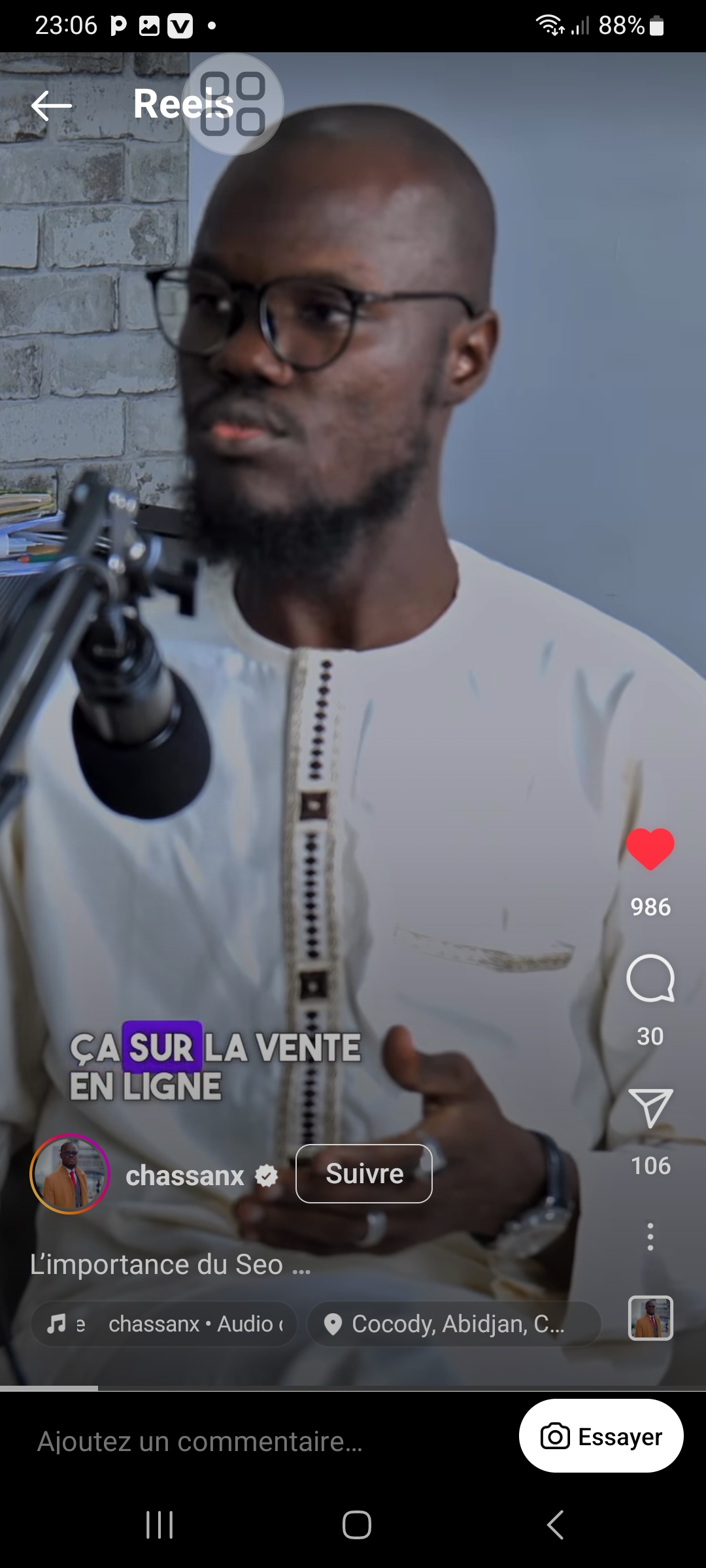Open the Cocody, Abidjan location chip

click(454, 1324)
